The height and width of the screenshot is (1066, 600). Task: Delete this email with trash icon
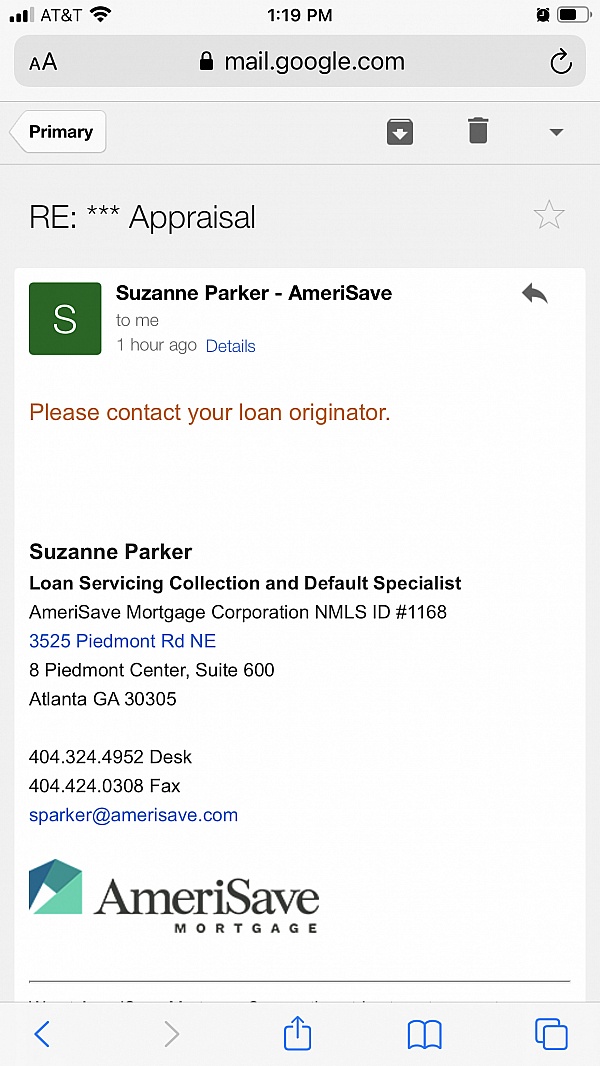(x=478, y=131)
